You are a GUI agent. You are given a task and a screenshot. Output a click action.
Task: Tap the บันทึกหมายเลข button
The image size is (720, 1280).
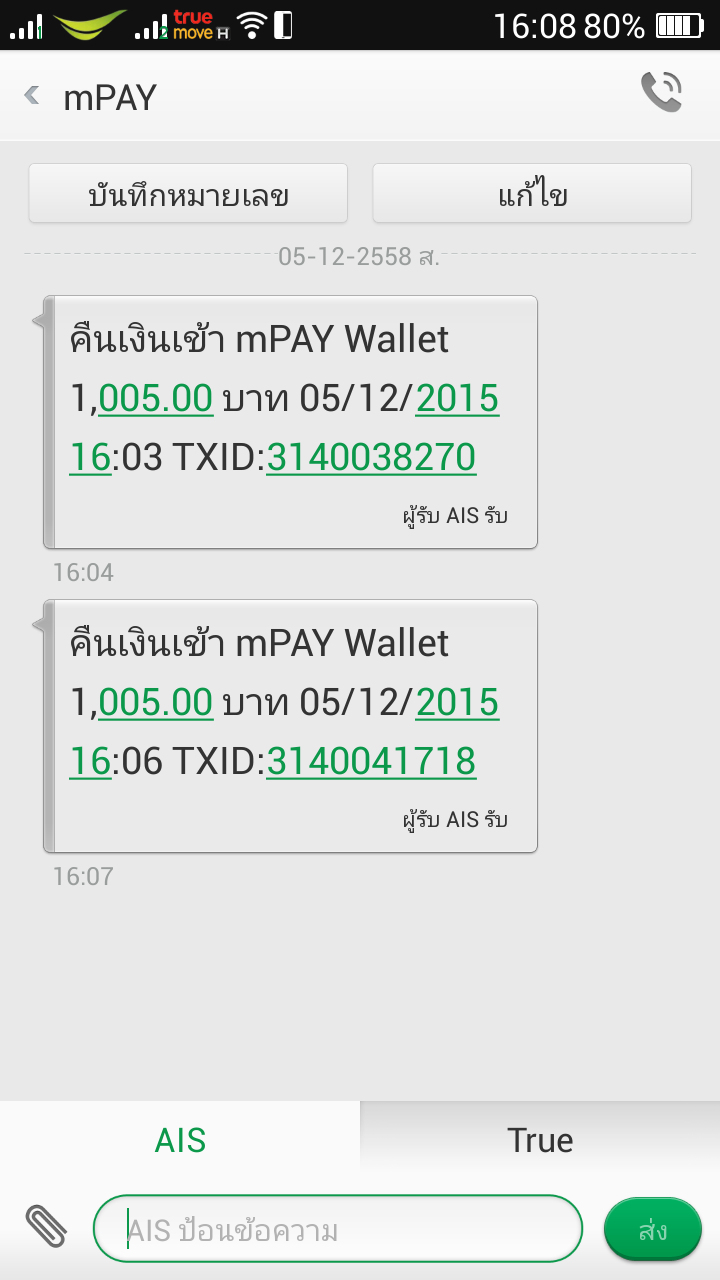[x=188, y=193]
